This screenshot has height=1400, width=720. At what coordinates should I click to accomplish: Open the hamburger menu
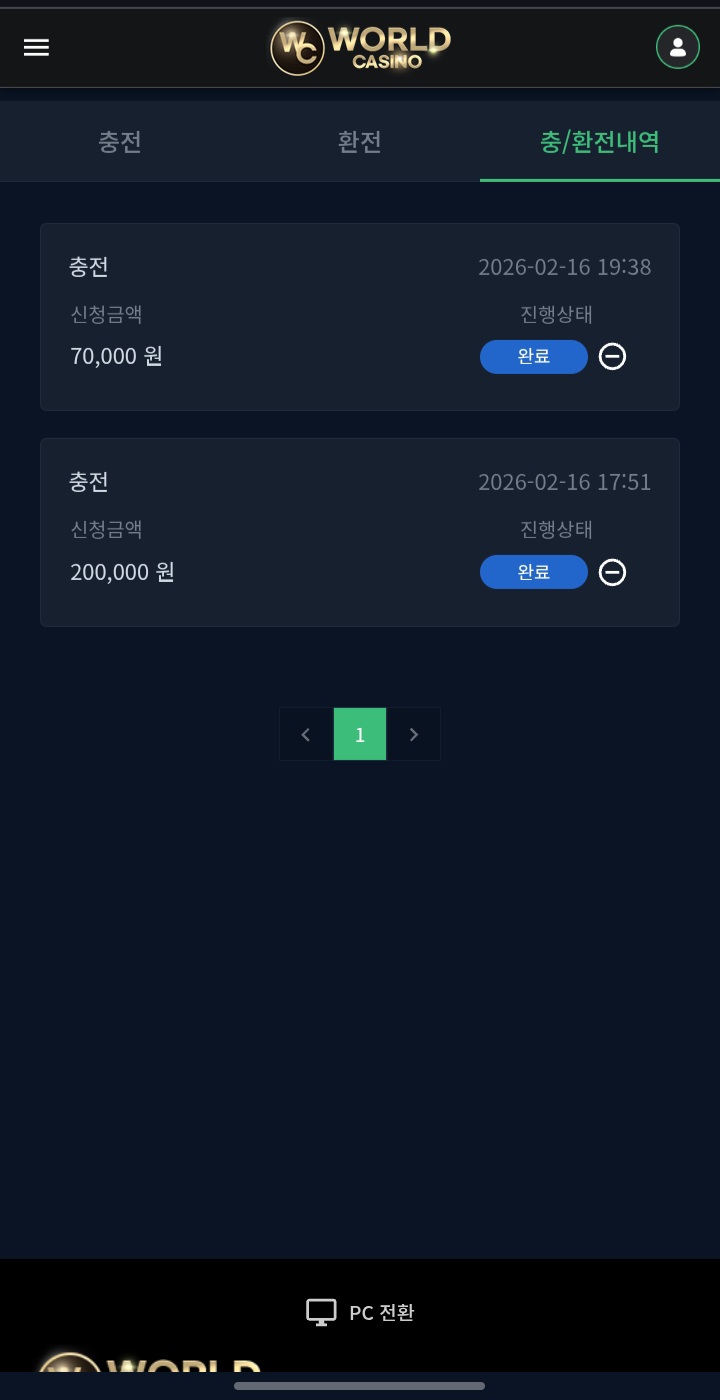[x=36, y=47]
